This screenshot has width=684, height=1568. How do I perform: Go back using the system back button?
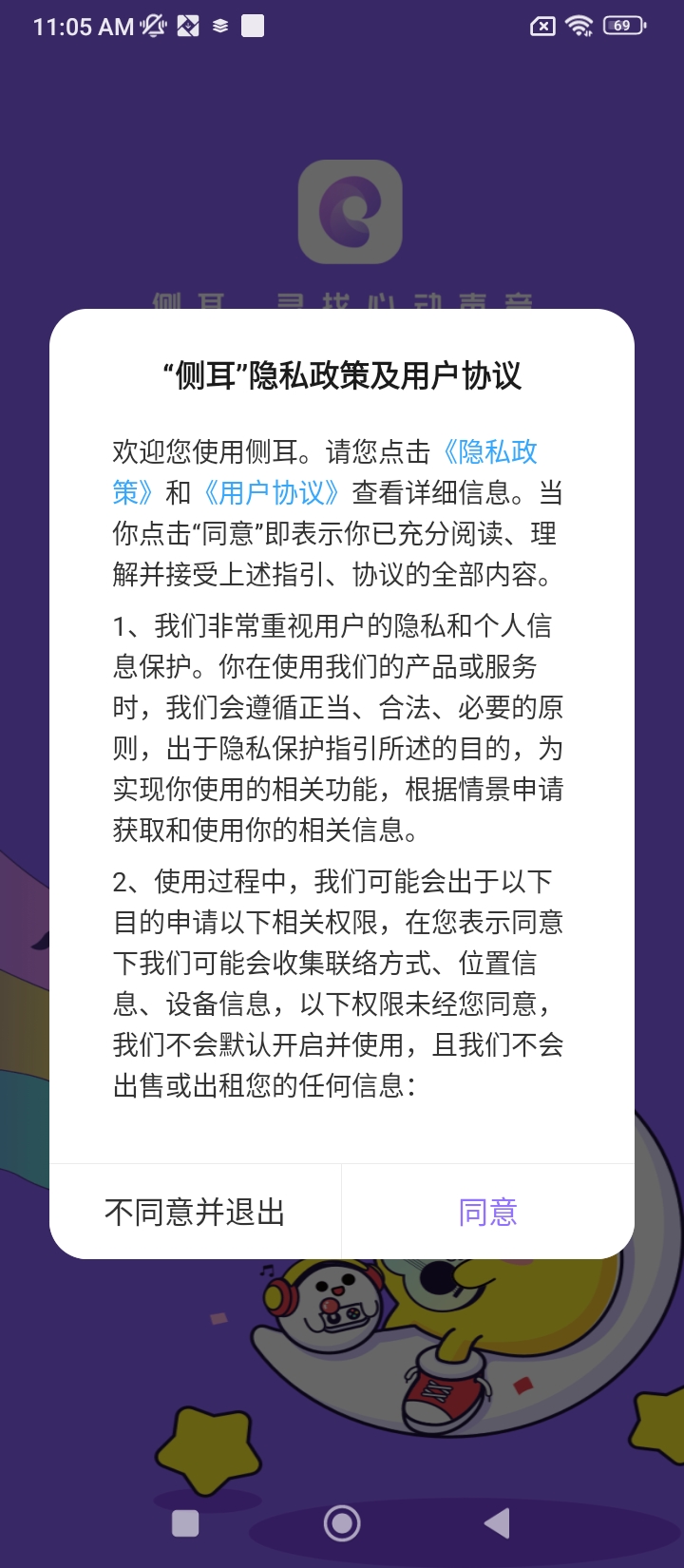tap(497, 1523)
